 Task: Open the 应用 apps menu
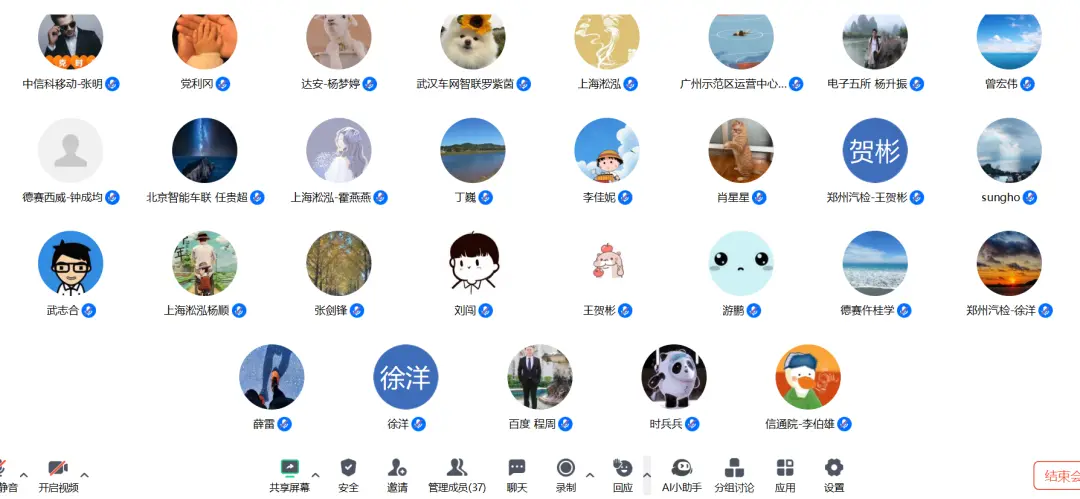(x=785, y=474)
